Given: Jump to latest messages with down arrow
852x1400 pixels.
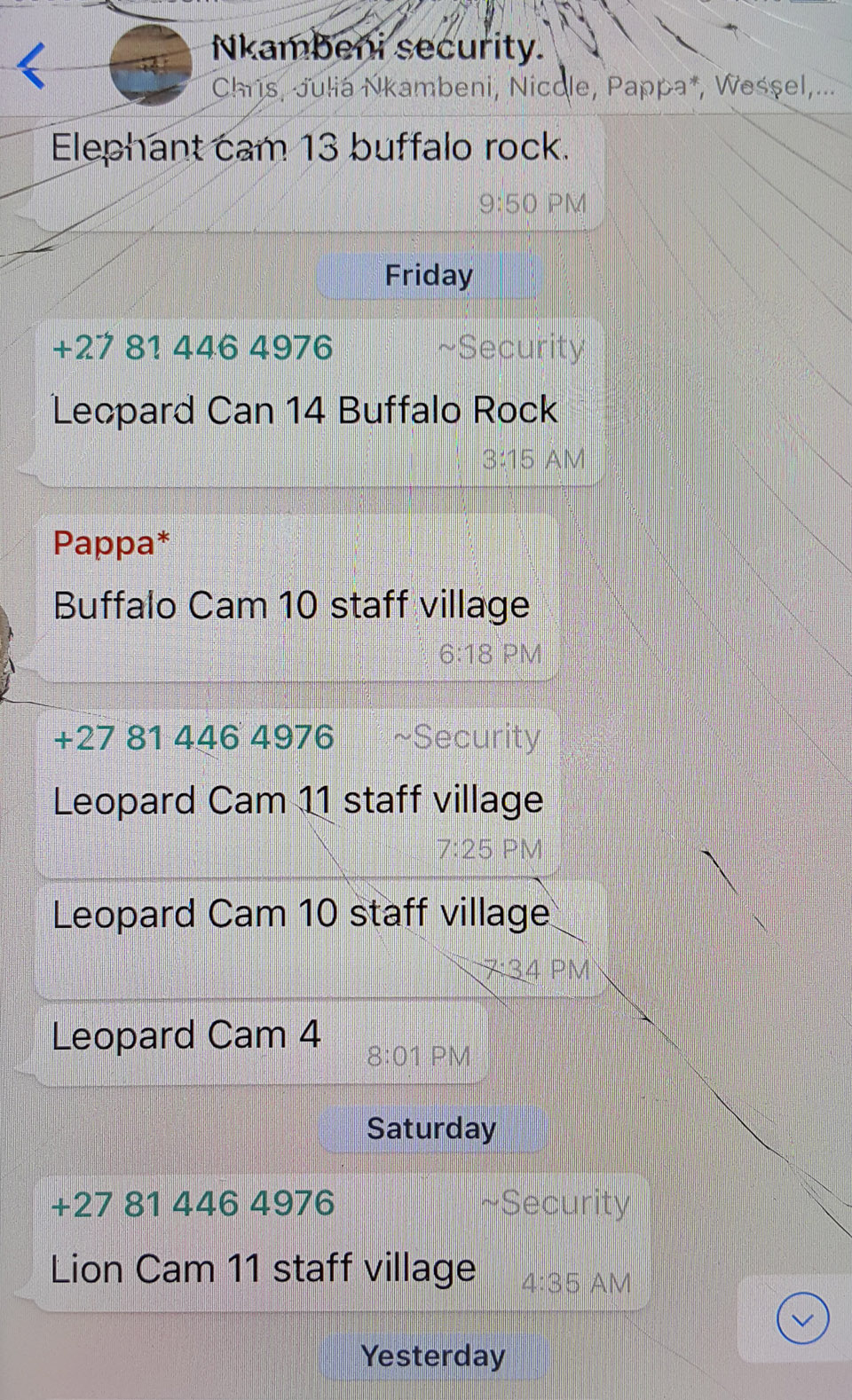Looking at the screenshot, I should (802, 1318).
